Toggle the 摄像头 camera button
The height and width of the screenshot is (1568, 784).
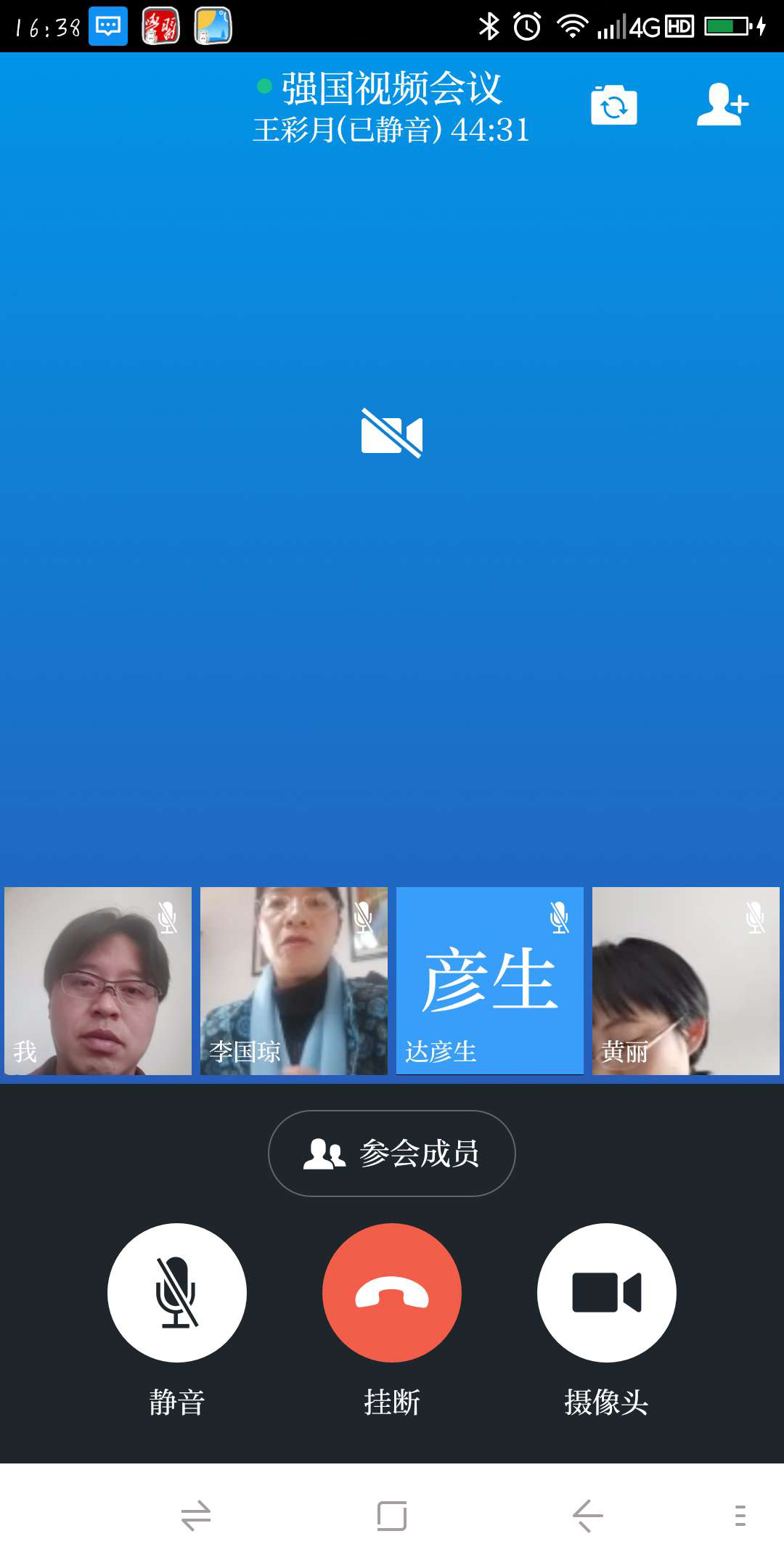[x=607, y=1293]
